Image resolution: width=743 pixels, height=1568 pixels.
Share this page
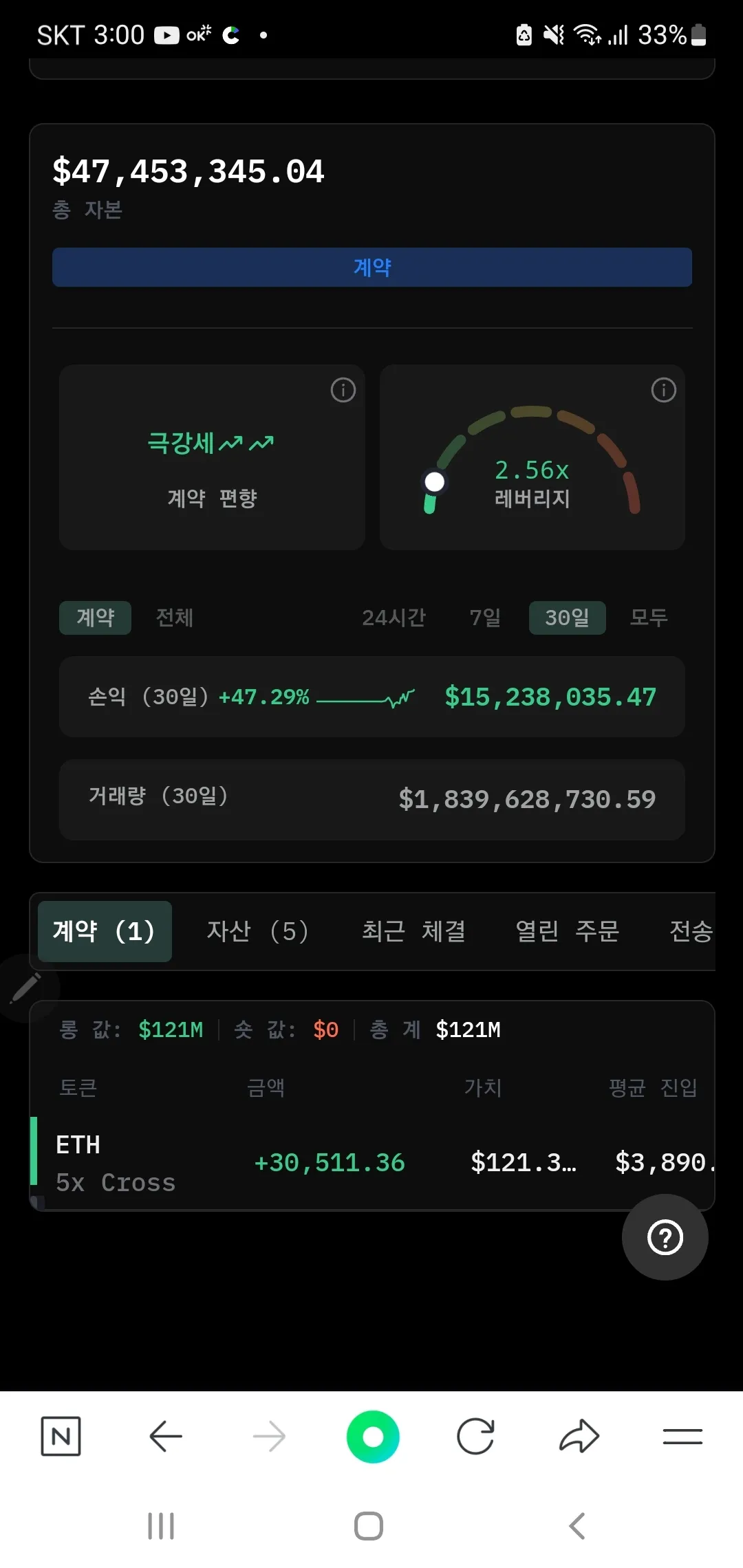[x=579, y=1437]
